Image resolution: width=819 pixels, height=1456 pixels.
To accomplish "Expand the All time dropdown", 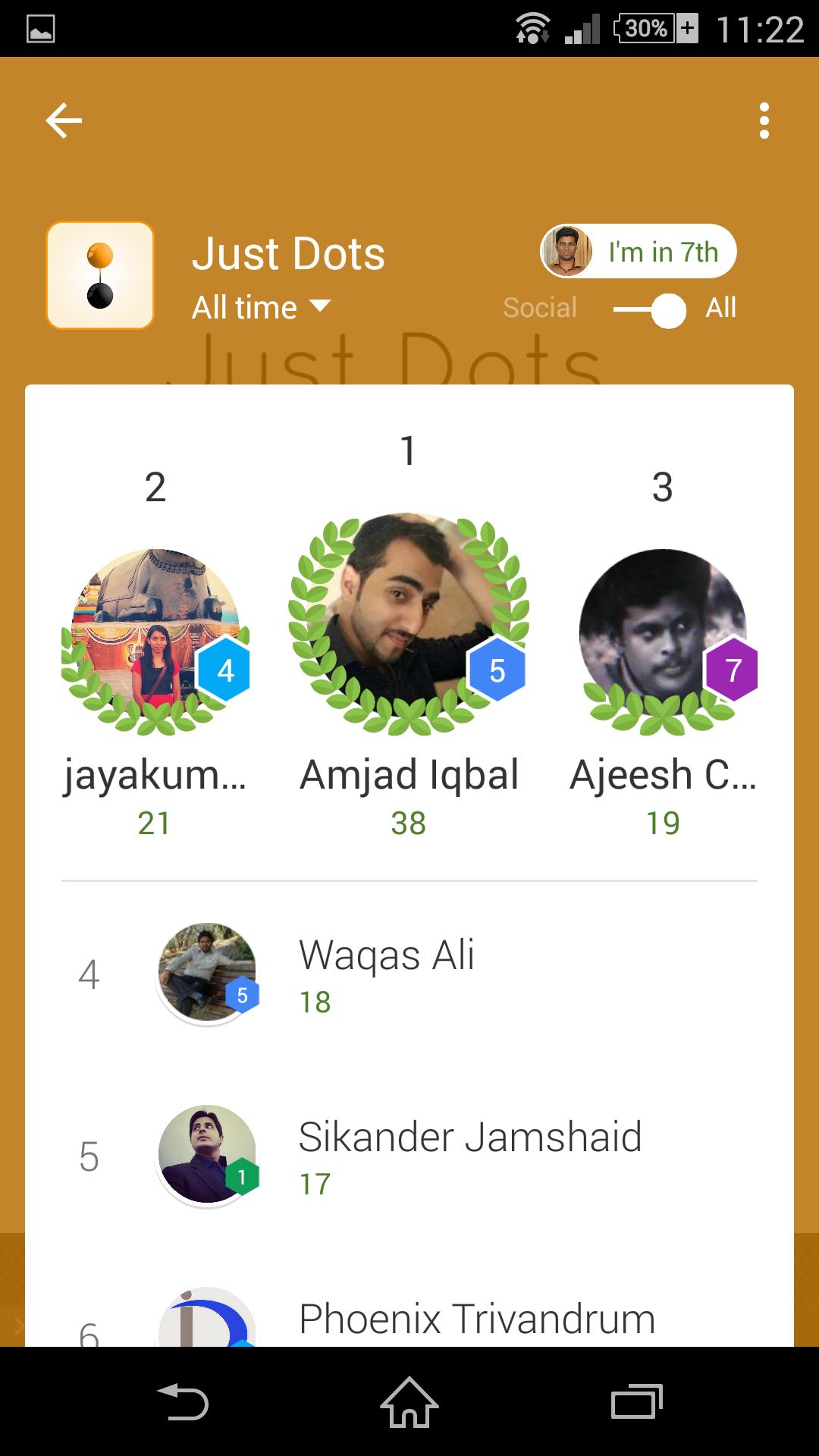I will (261, 308).
